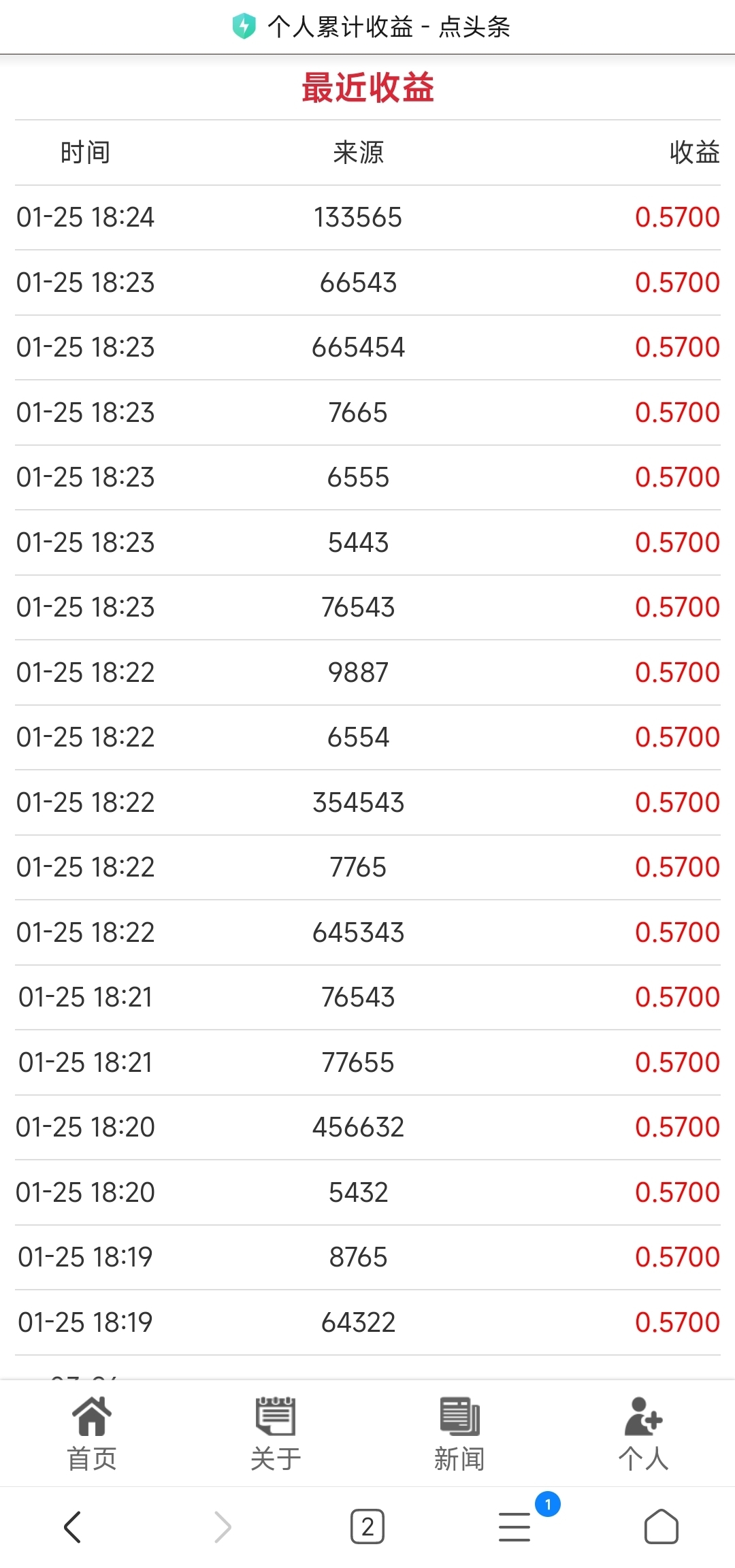Go back with the browser back arrow
735x1568 pixels.
[73, 1527]
